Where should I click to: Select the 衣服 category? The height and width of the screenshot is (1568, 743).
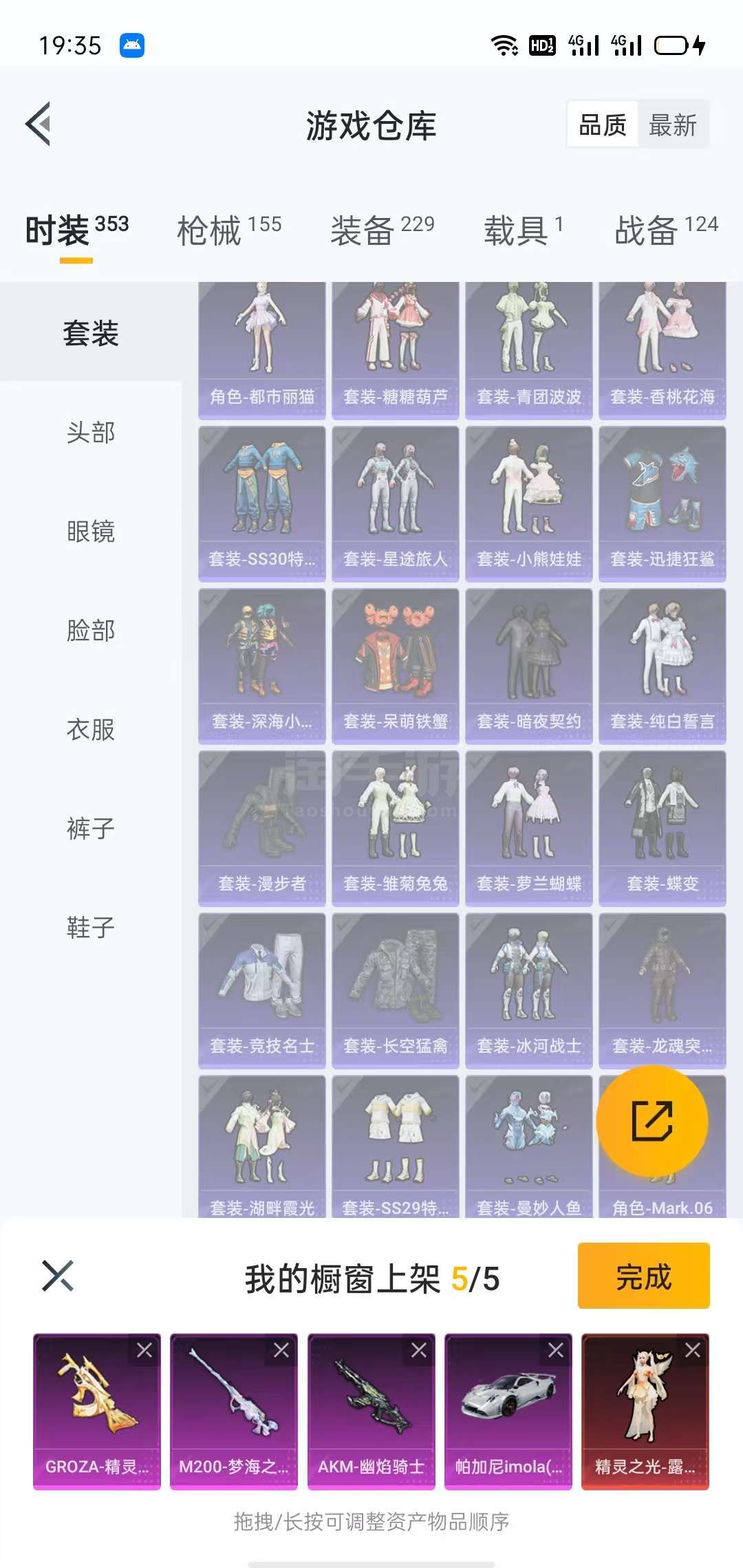pyautogui.click(x=91, y=730)
